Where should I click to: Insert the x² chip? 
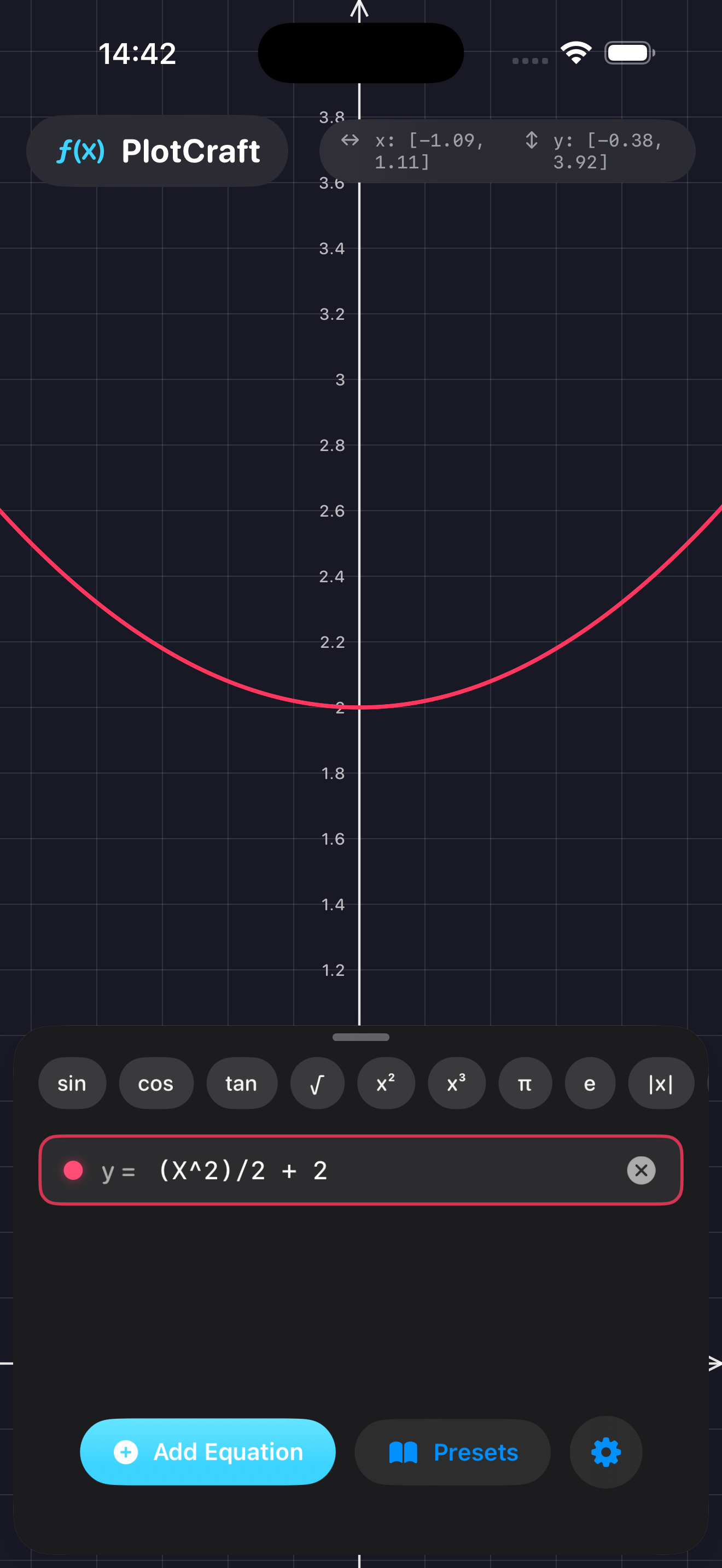tap(386, 1084)
